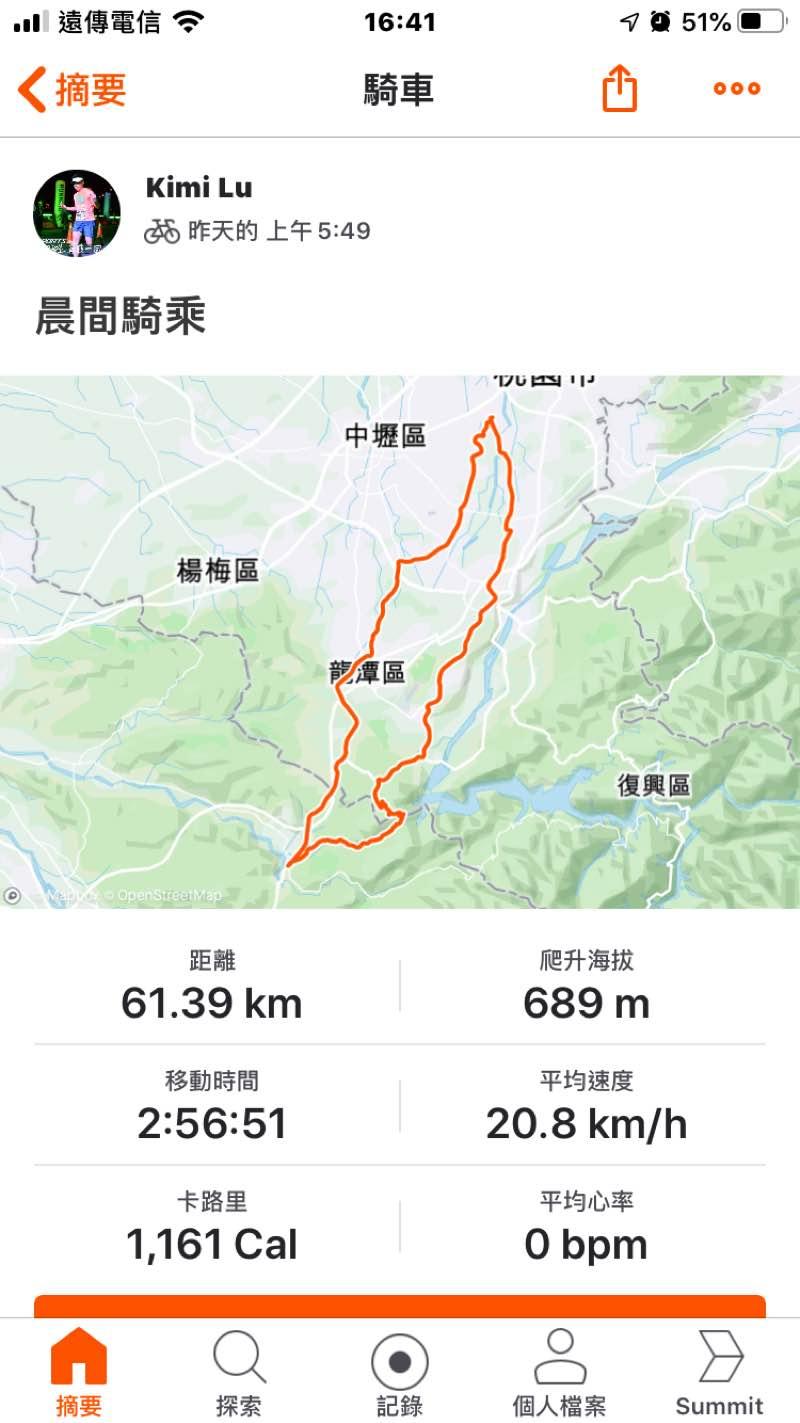Switch to the 摘要 tab

[x=78, y=1373]
